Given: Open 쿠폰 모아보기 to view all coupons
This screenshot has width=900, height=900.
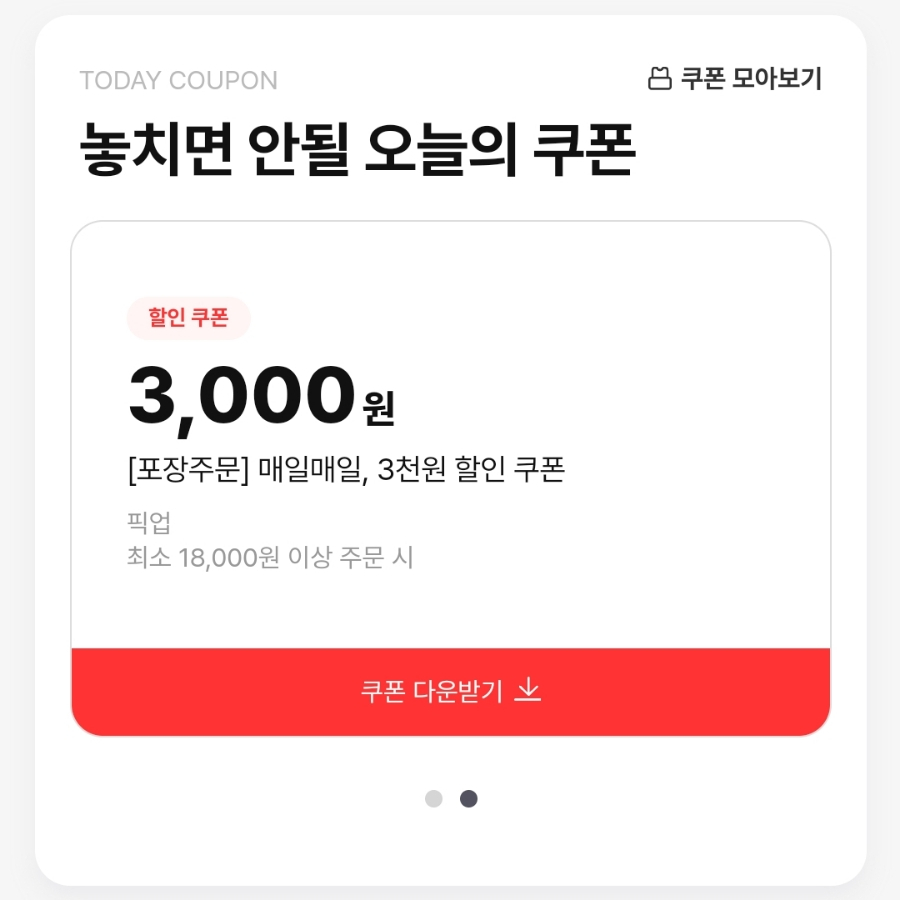Looking at the screenshot, I should (735, 79).
